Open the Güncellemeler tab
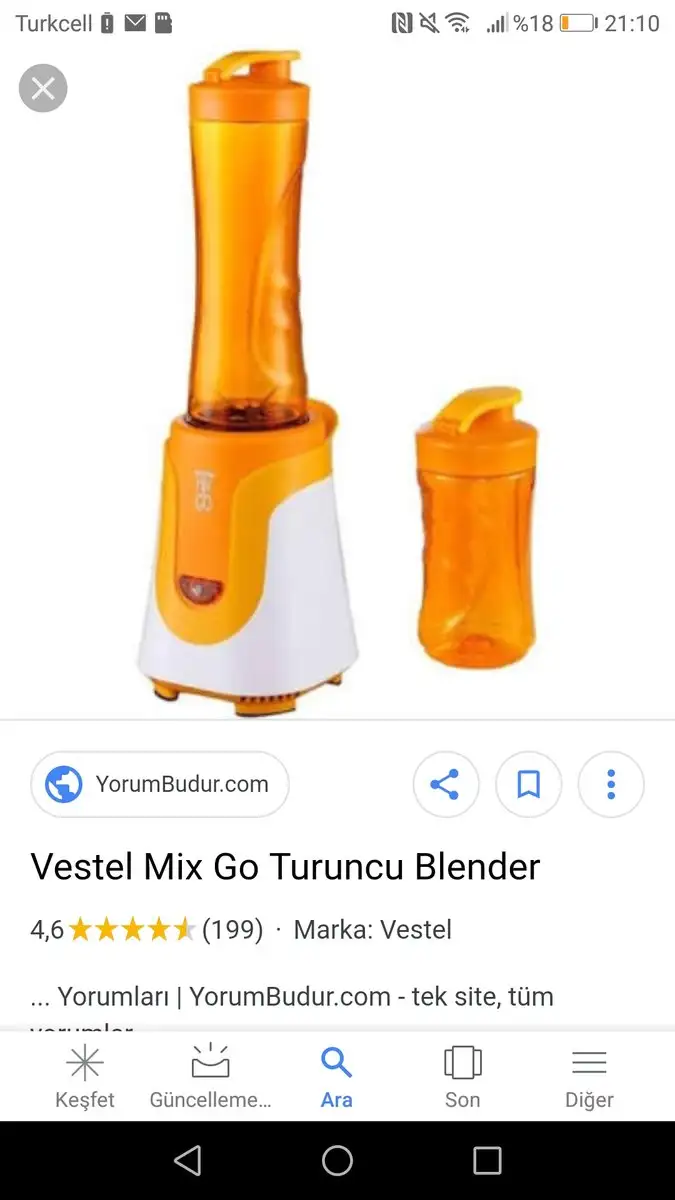This screenshot has height=1200, width=675. tap(211, 1076)
